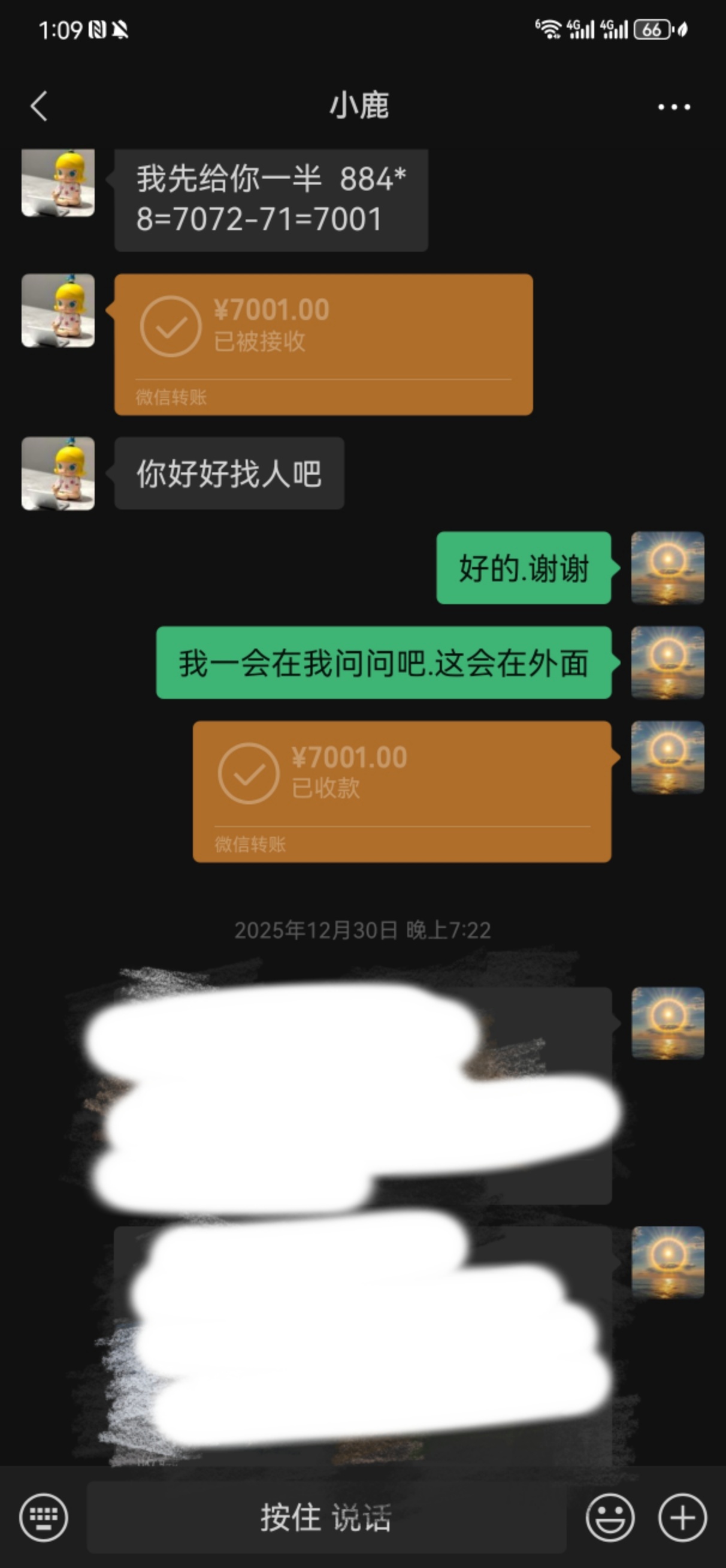Tap the 按住 说话 voice button
Screen dimensions: 726x1568
(326, 1517)
